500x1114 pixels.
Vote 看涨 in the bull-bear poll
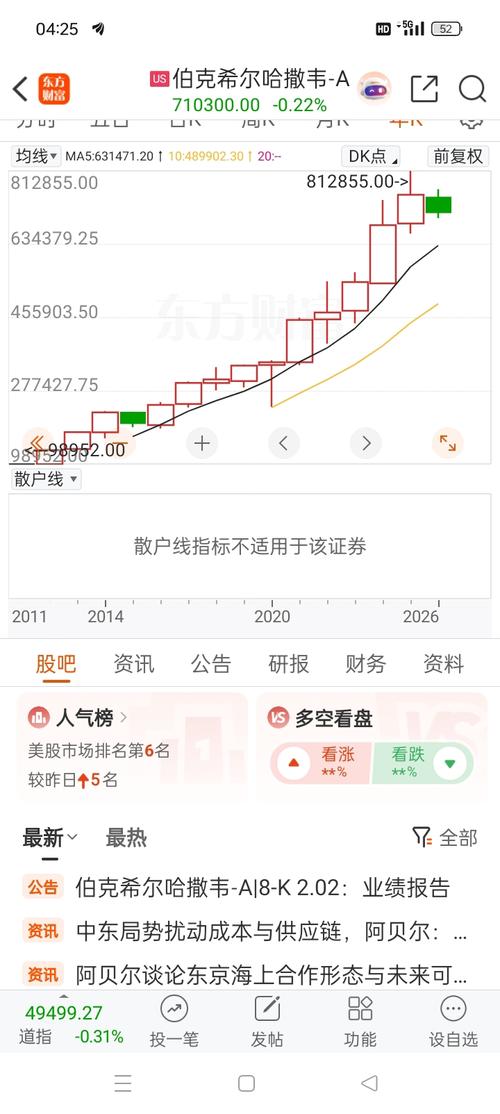point(322,764)
